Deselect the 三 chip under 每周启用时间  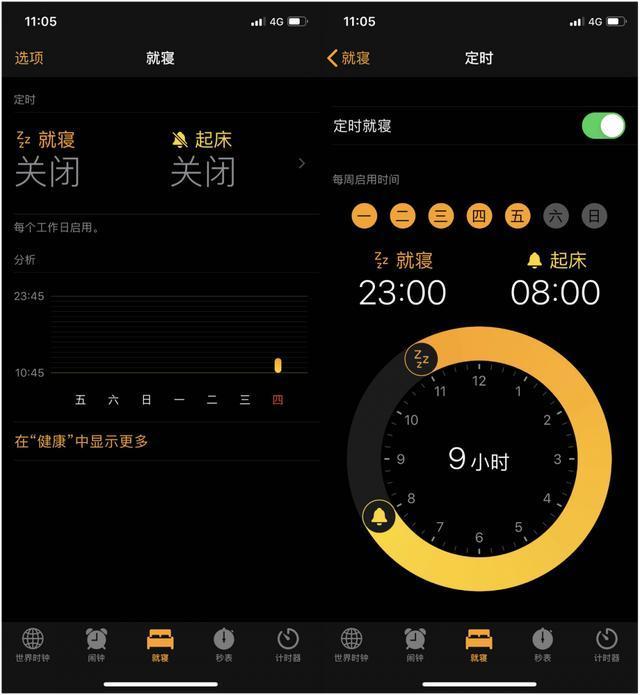click(441, 215)
